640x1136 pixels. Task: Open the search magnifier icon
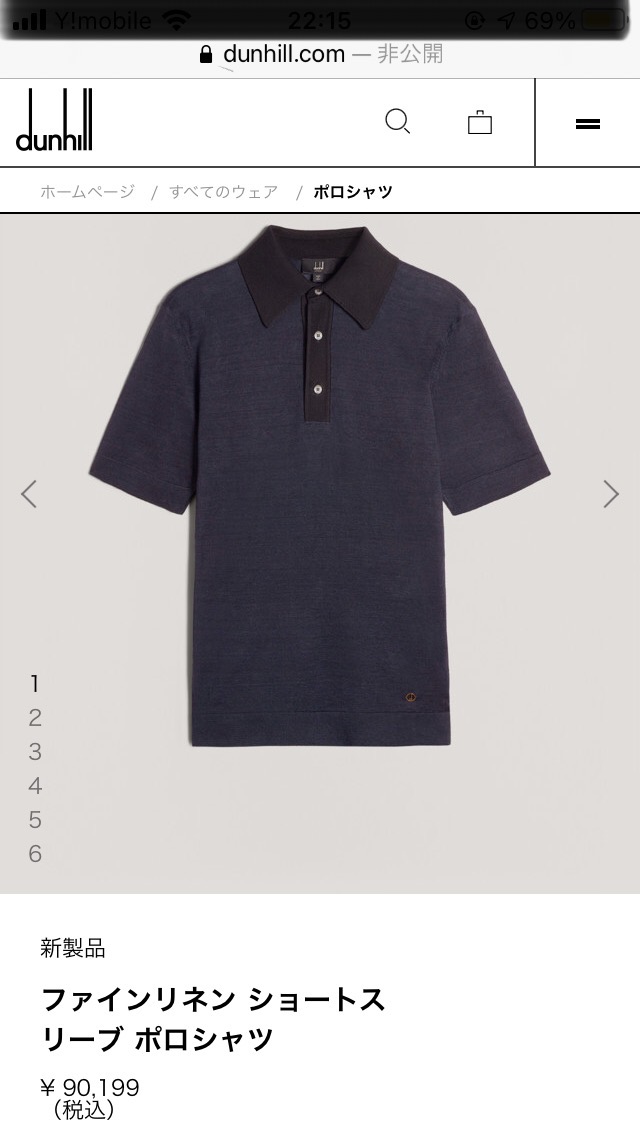coord(397,122)
